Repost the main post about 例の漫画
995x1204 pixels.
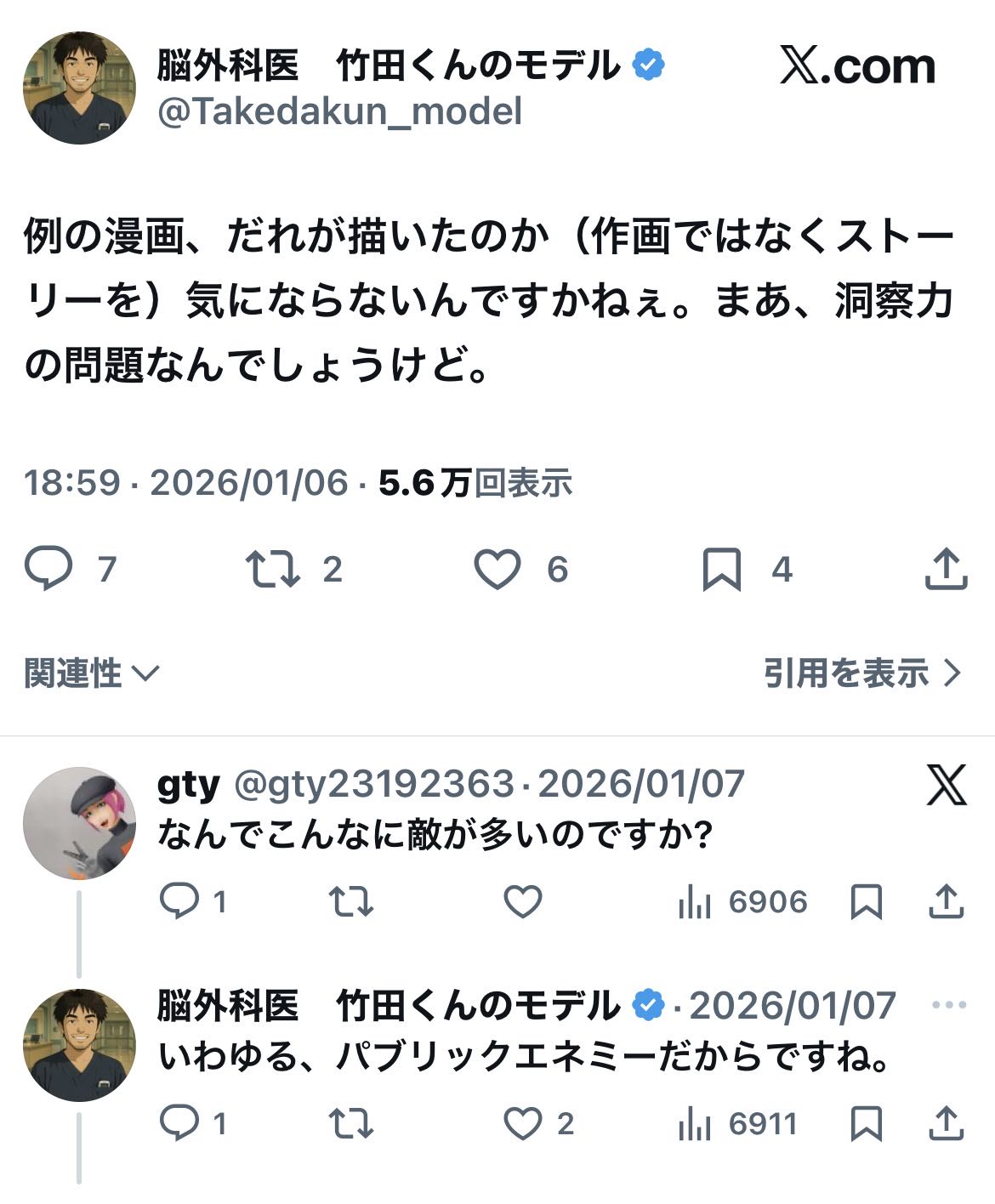[272, 569]
